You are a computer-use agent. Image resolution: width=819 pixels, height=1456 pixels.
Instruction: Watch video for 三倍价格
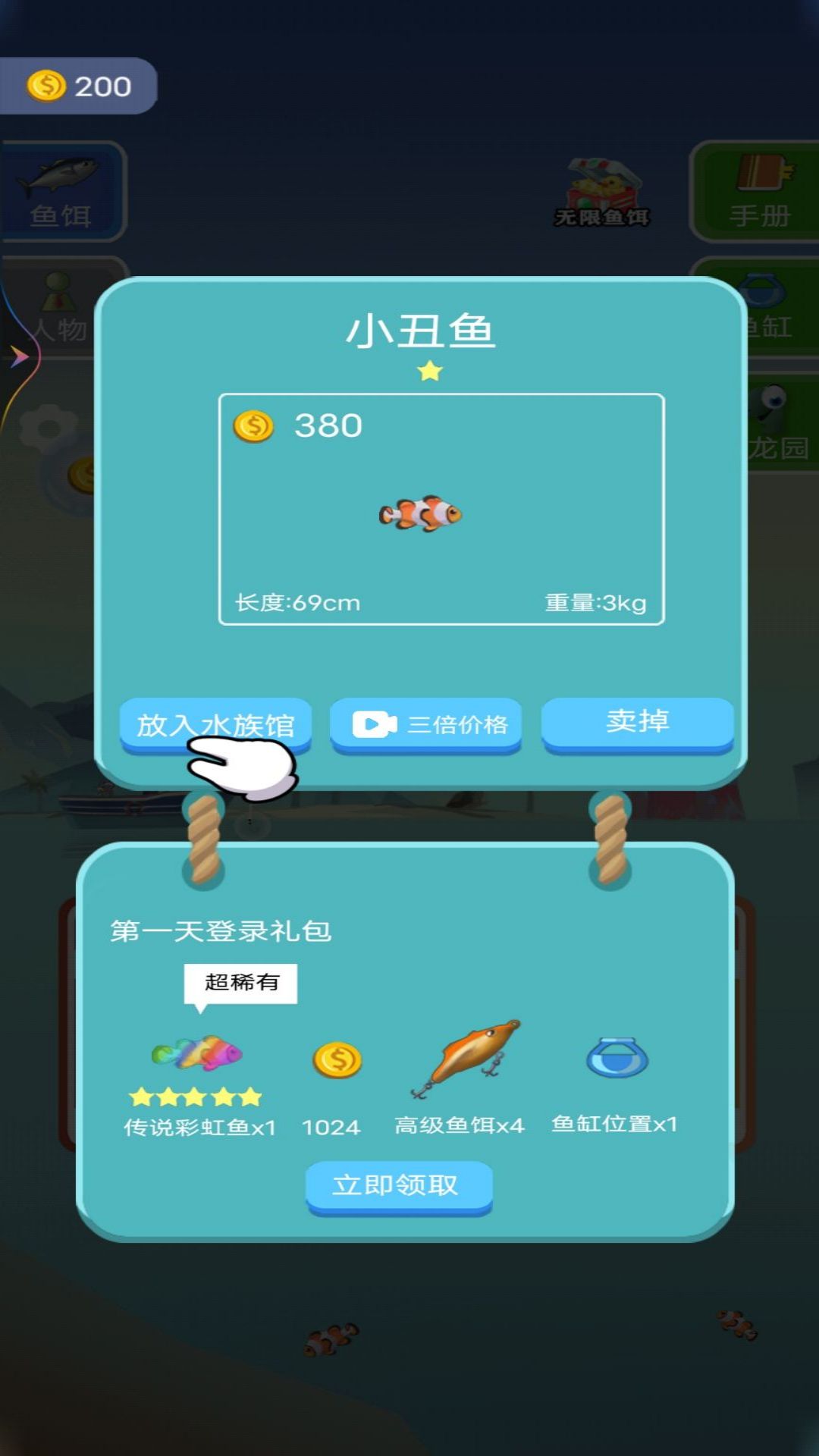[x=426, y=725]
